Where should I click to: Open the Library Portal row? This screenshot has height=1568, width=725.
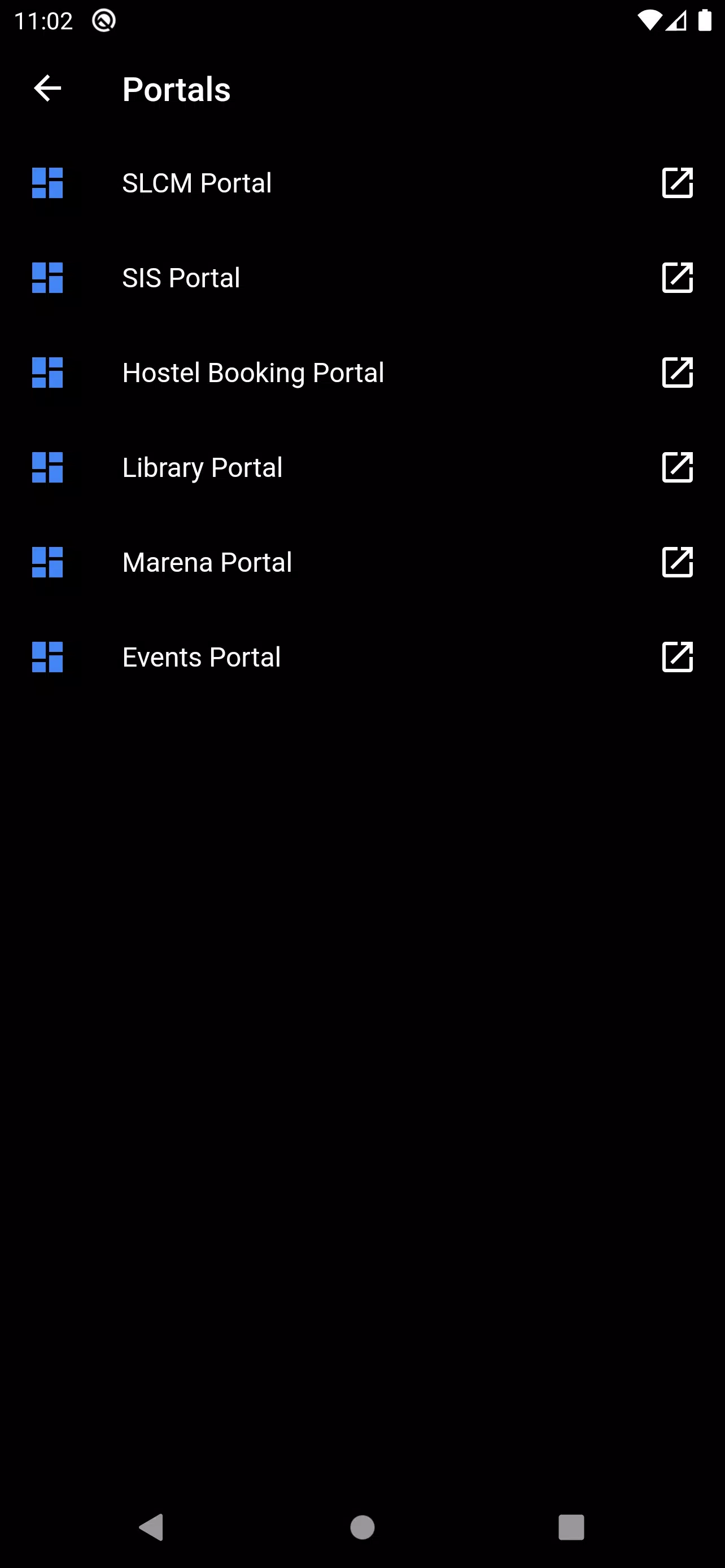click(x=362, y=467)
